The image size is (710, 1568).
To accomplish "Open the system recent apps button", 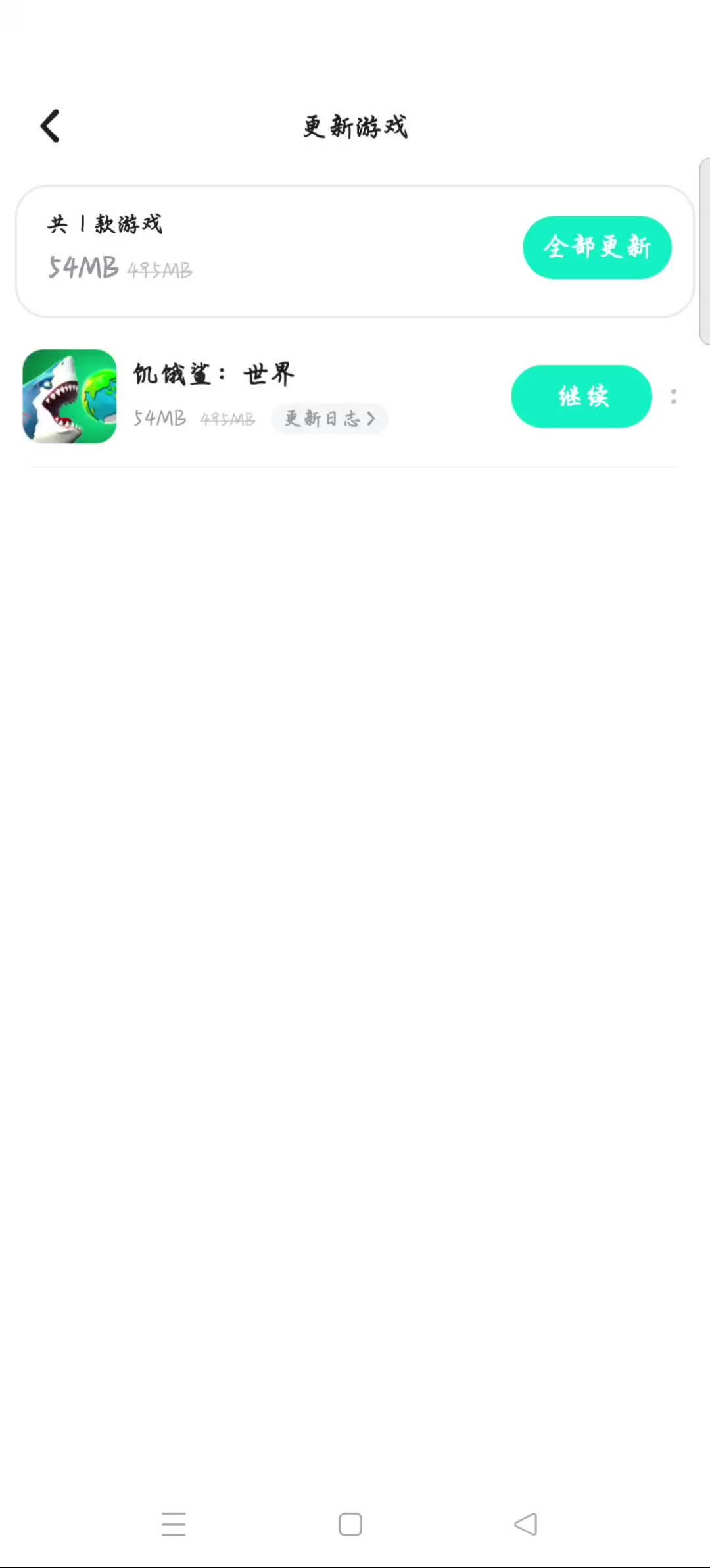I will (174, 1524).
